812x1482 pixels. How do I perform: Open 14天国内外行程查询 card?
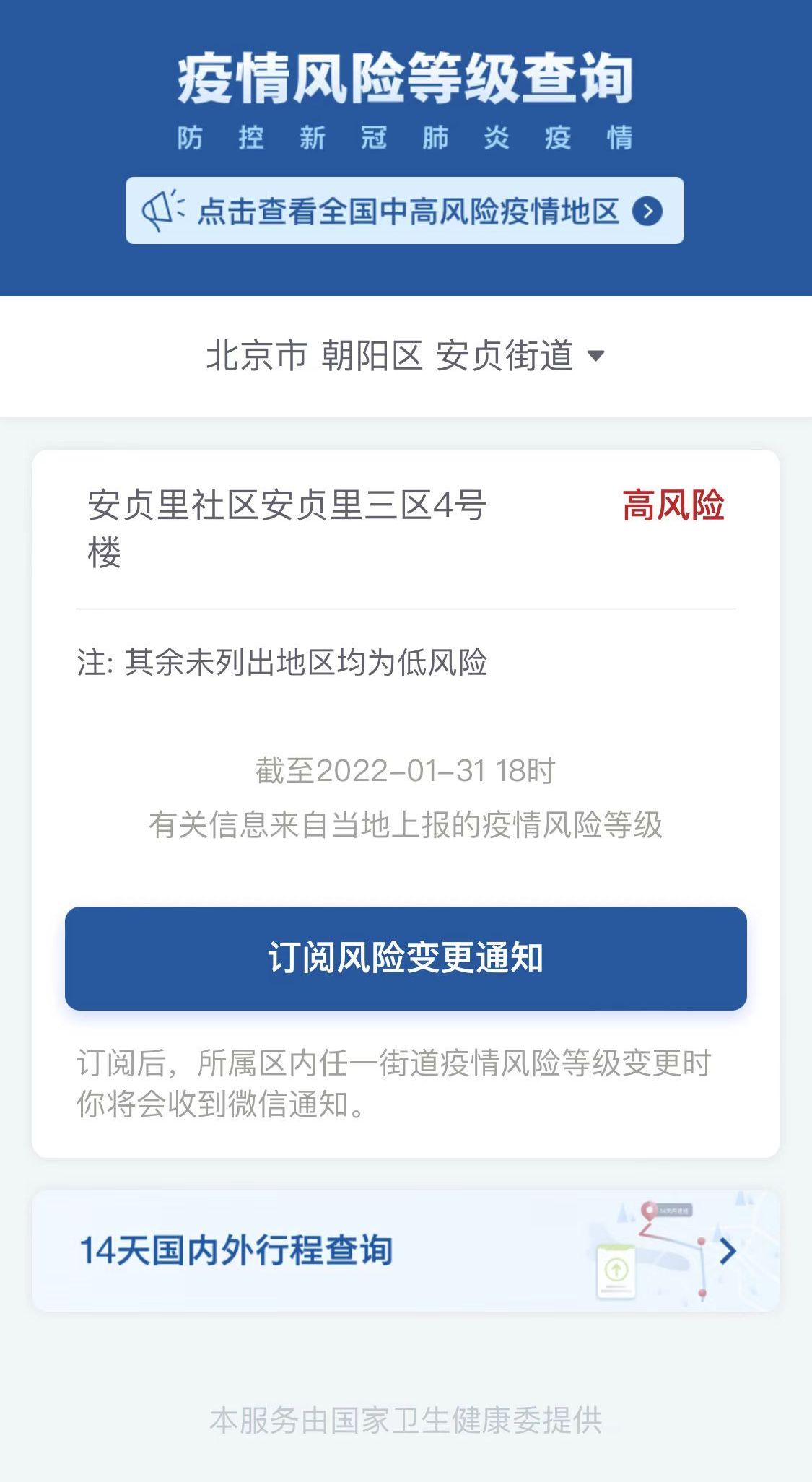(x=406, y=1250)
